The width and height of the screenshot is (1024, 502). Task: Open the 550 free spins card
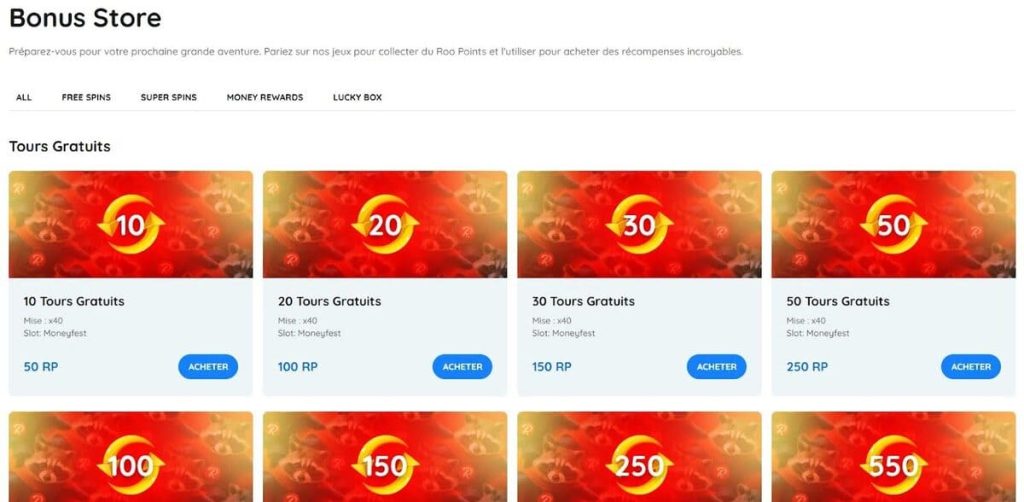(x=893, y=460)
